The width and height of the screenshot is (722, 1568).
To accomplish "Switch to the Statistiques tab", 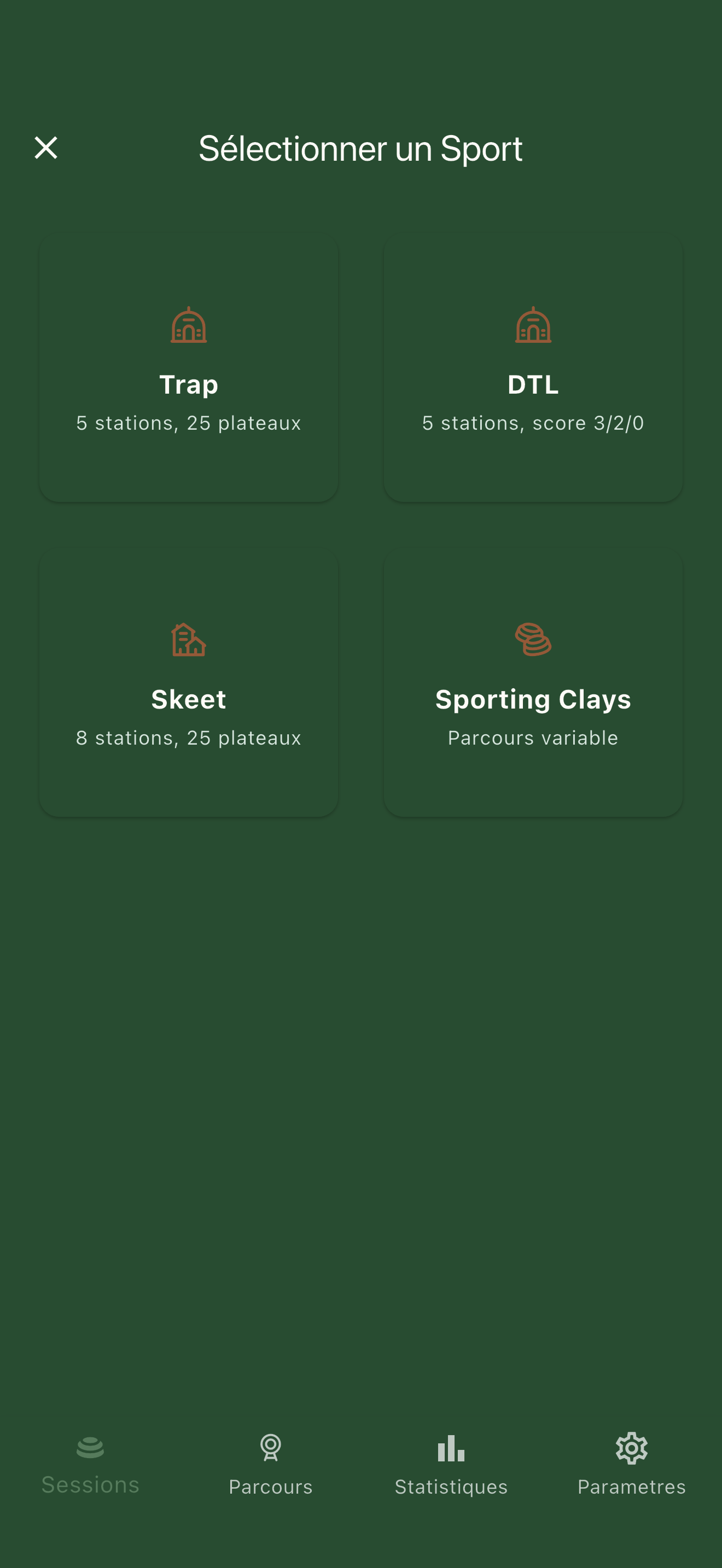I will coord(451,1467).
